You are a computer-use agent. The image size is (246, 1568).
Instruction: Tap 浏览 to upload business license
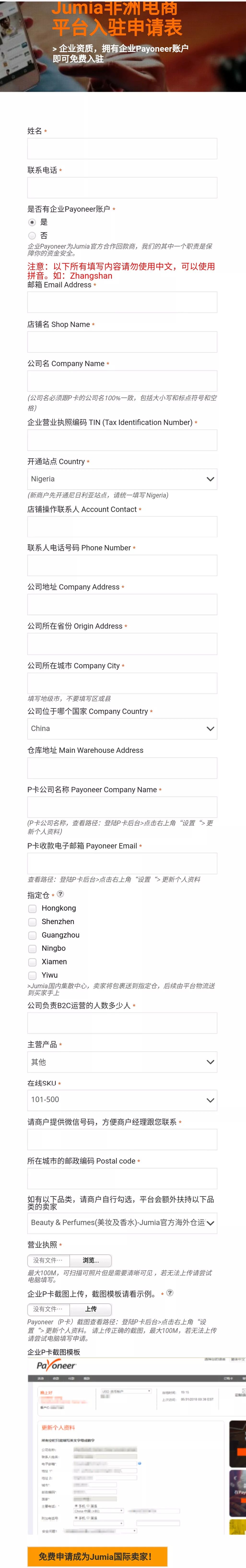click(x=90, y=1260)
